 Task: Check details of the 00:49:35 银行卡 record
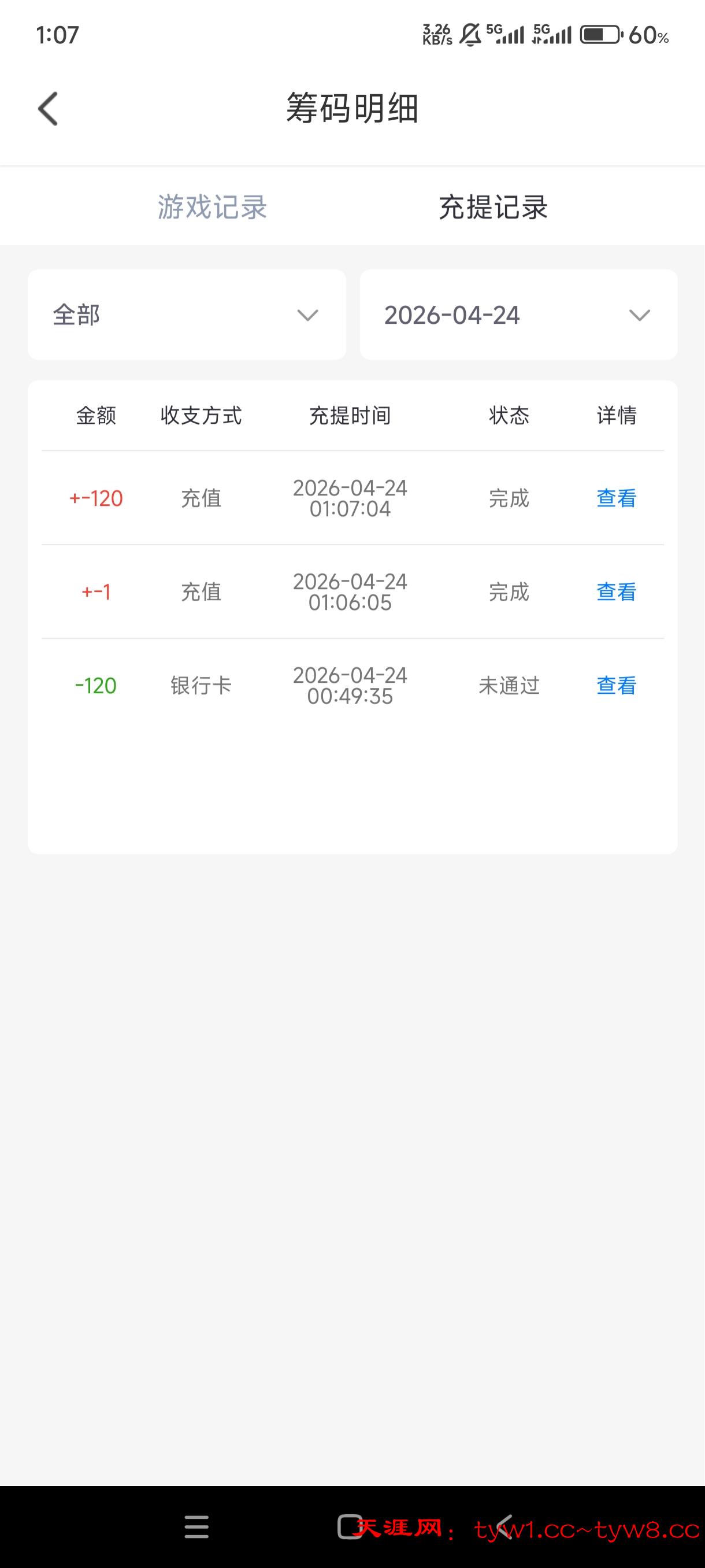615,685
